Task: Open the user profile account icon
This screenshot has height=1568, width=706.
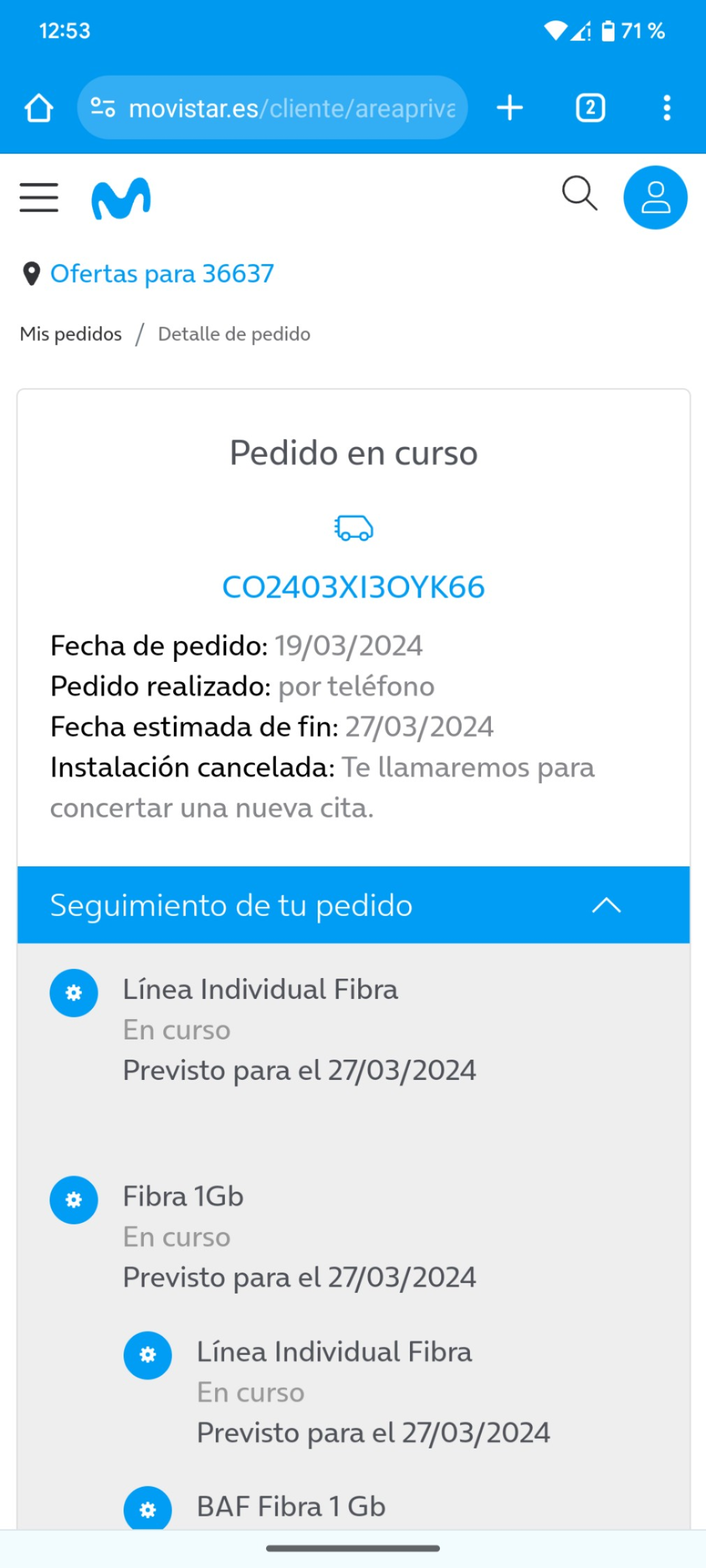Action: 655,197
